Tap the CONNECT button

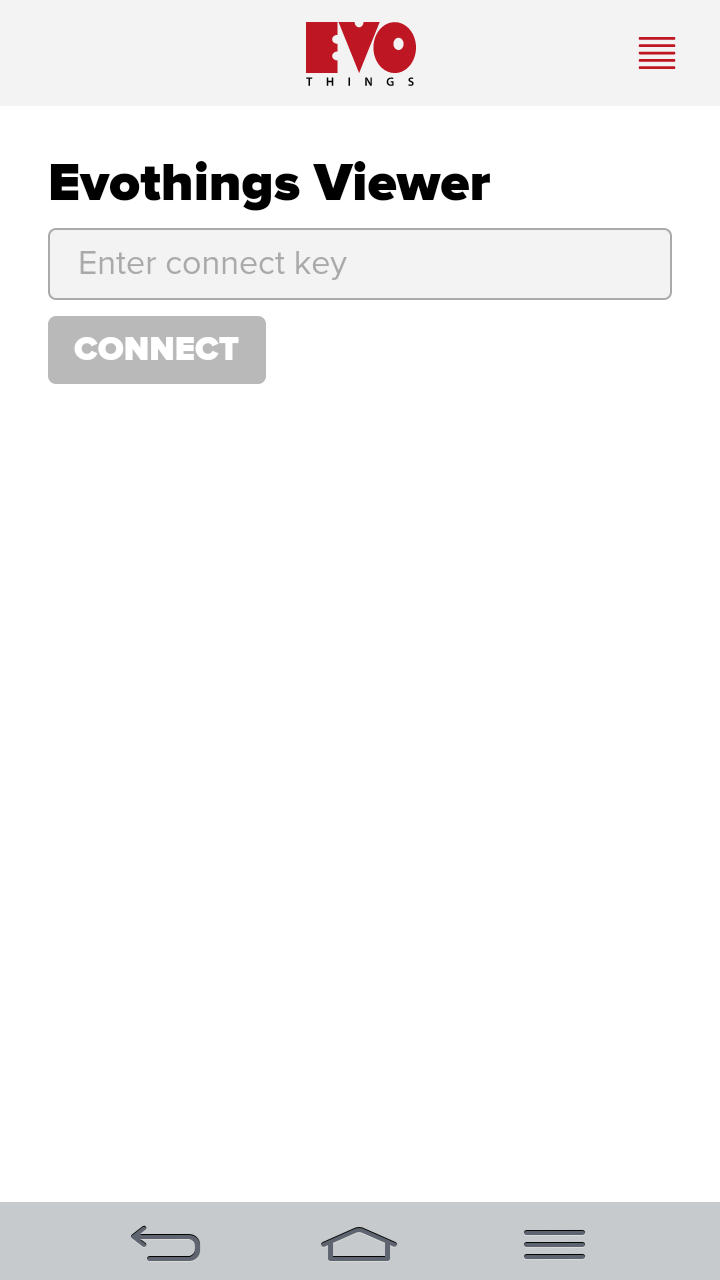[x=157, y=350]
